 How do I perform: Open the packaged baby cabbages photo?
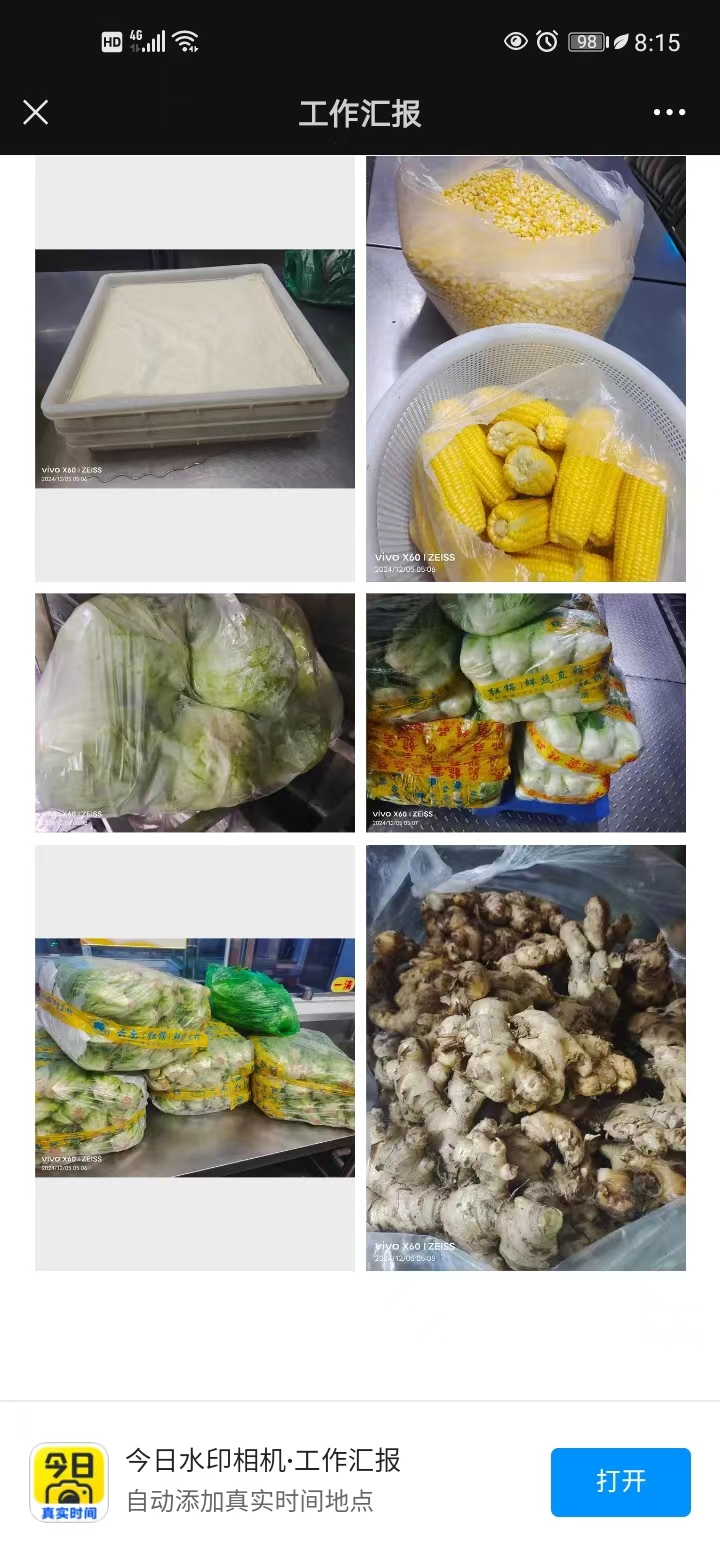tap(526, 712)
